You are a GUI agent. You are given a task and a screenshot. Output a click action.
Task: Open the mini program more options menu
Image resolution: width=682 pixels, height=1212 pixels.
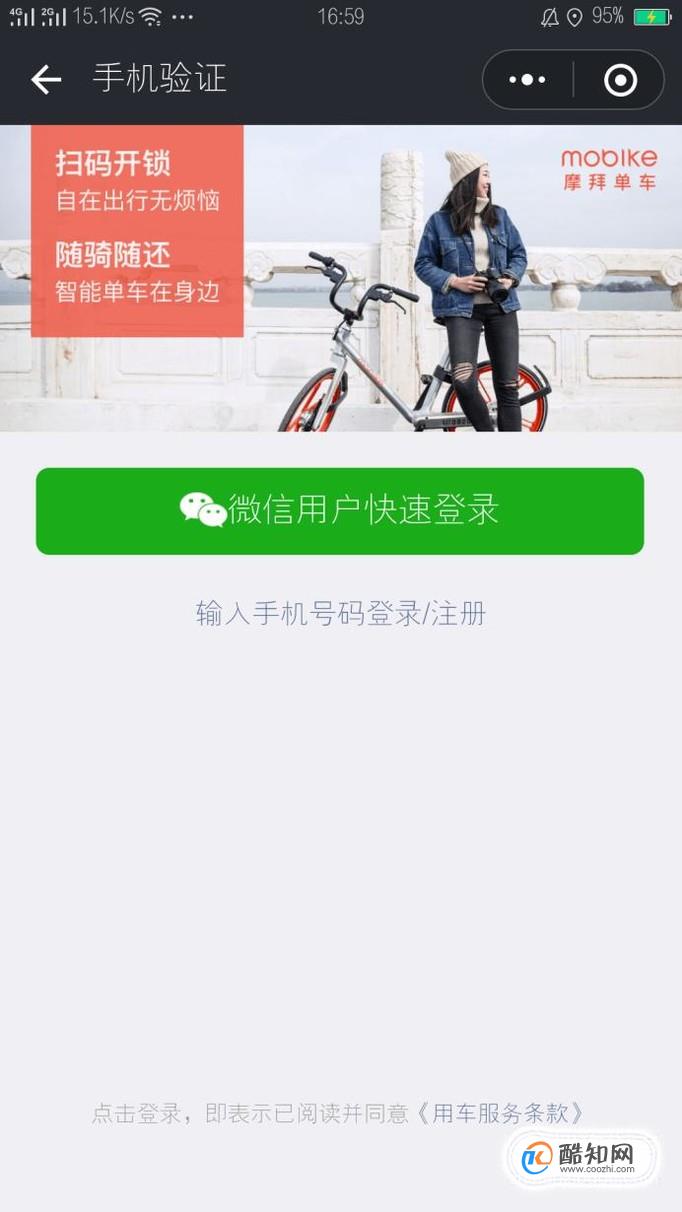coord(527,80)
